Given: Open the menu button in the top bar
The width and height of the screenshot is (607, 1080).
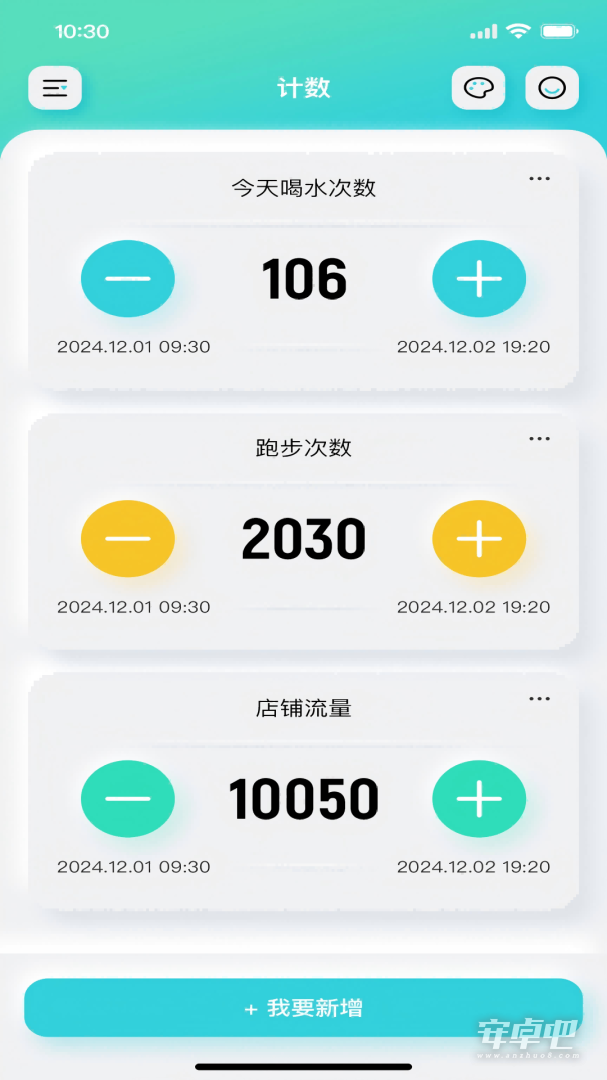Looking at the screenshot, I should pyautogui.click(x=55, y=88).
